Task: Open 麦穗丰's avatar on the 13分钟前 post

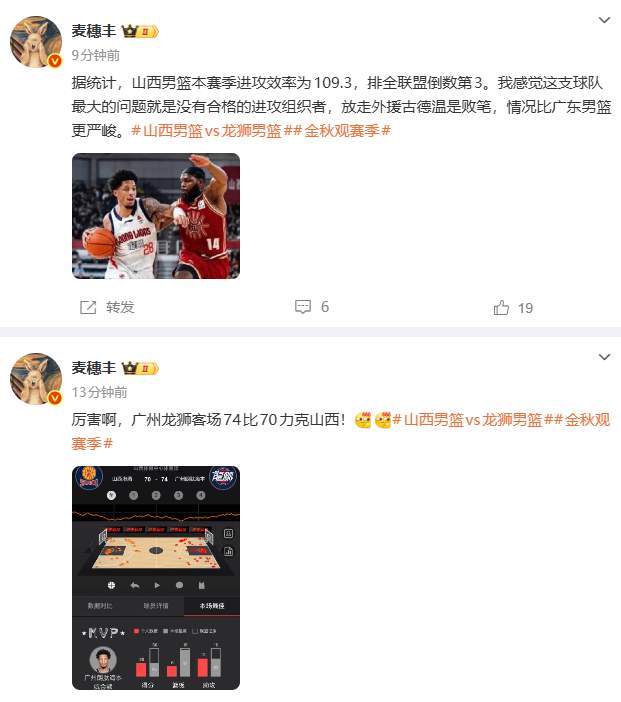Action: tap(36, 379)
